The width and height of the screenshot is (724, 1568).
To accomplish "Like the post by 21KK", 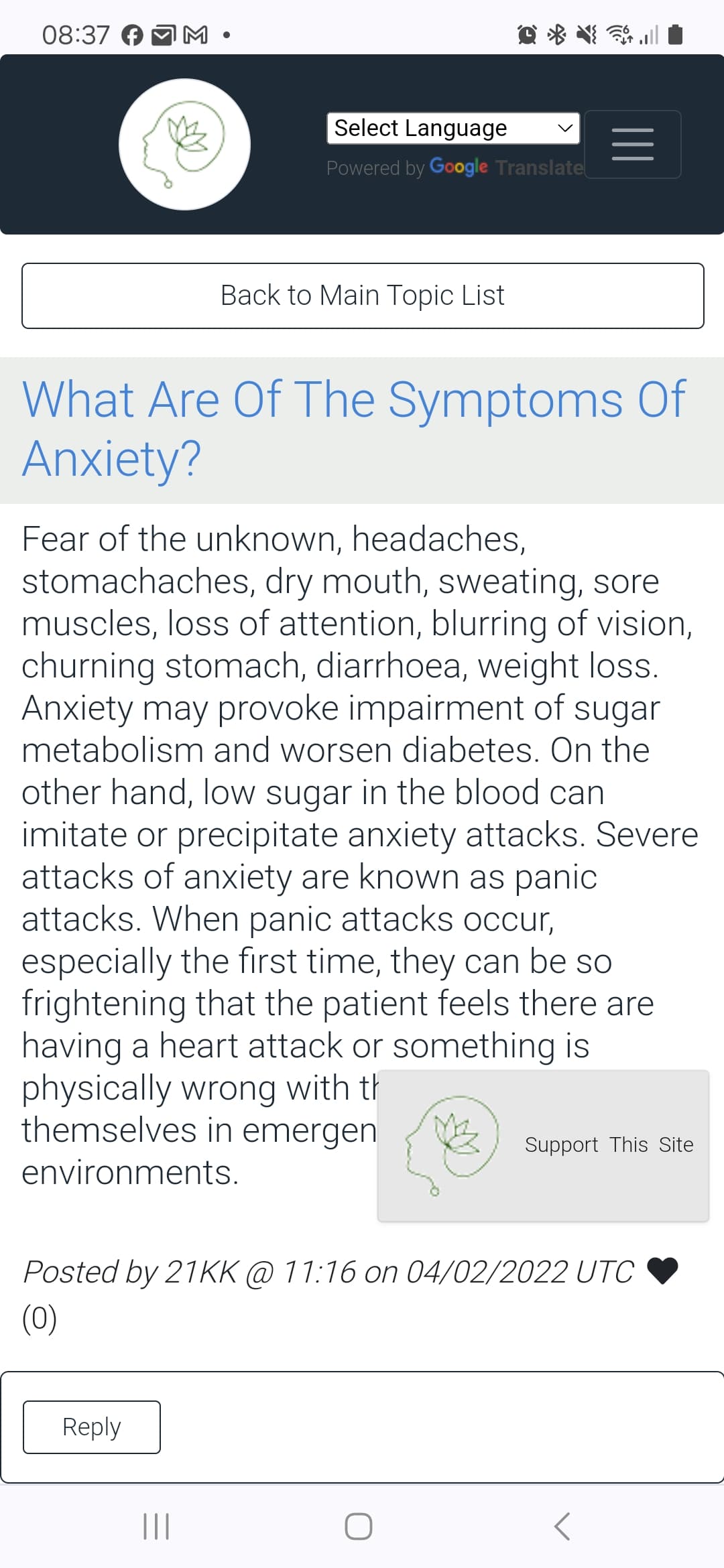I will click(x=663, y=1270).
